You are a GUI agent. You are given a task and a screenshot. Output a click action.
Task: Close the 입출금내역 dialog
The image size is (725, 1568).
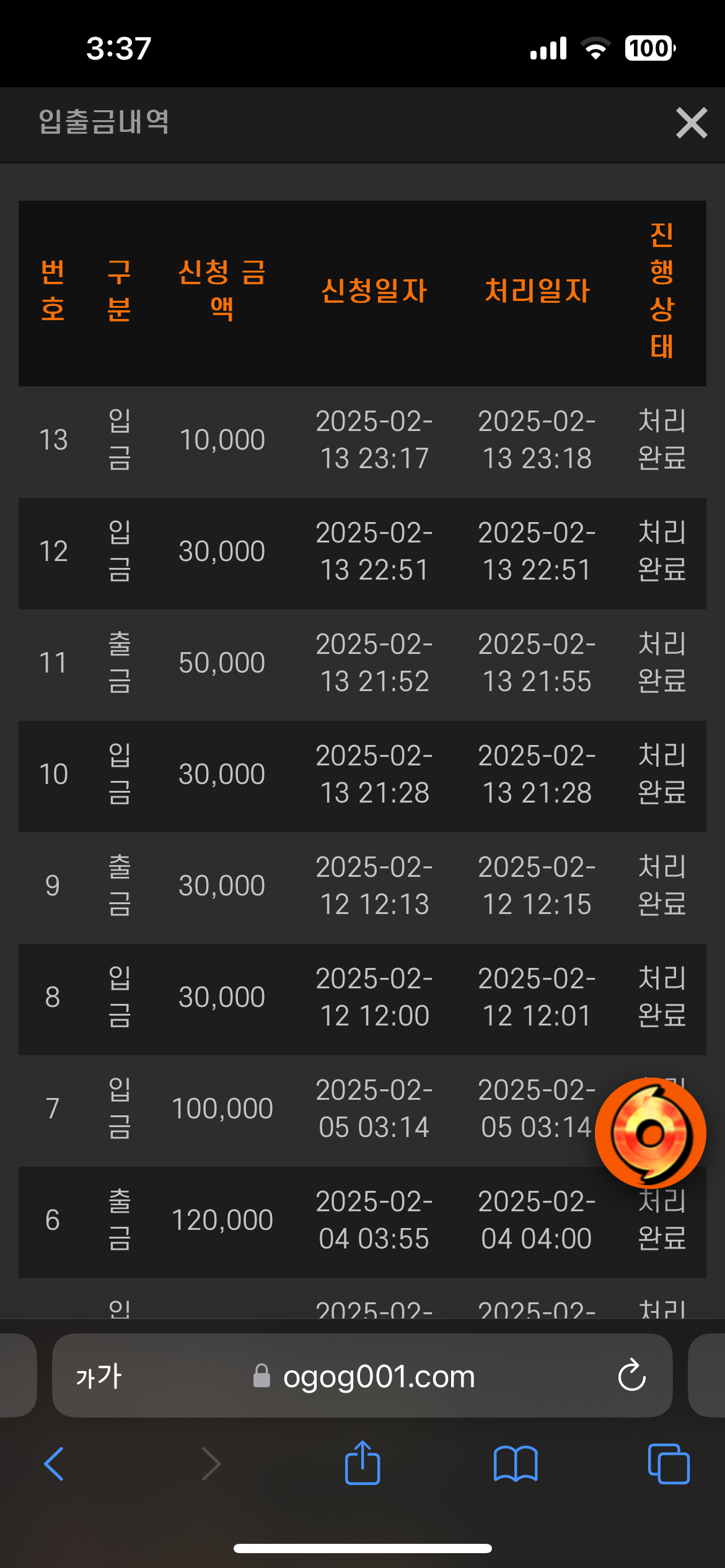(x=692, y=123)
